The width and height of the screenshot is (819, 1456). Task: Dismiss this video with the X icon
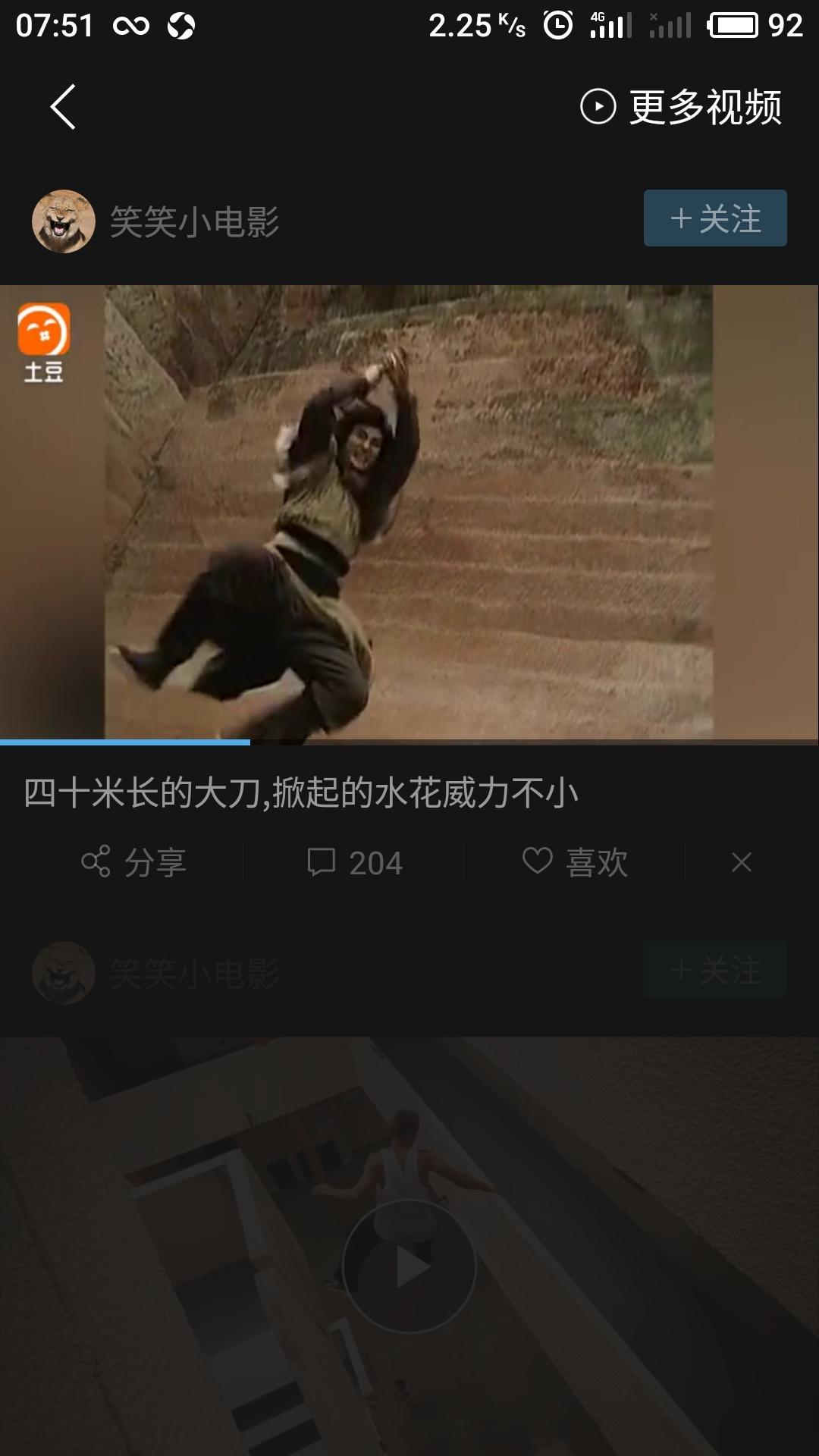[x=741, y=862]
